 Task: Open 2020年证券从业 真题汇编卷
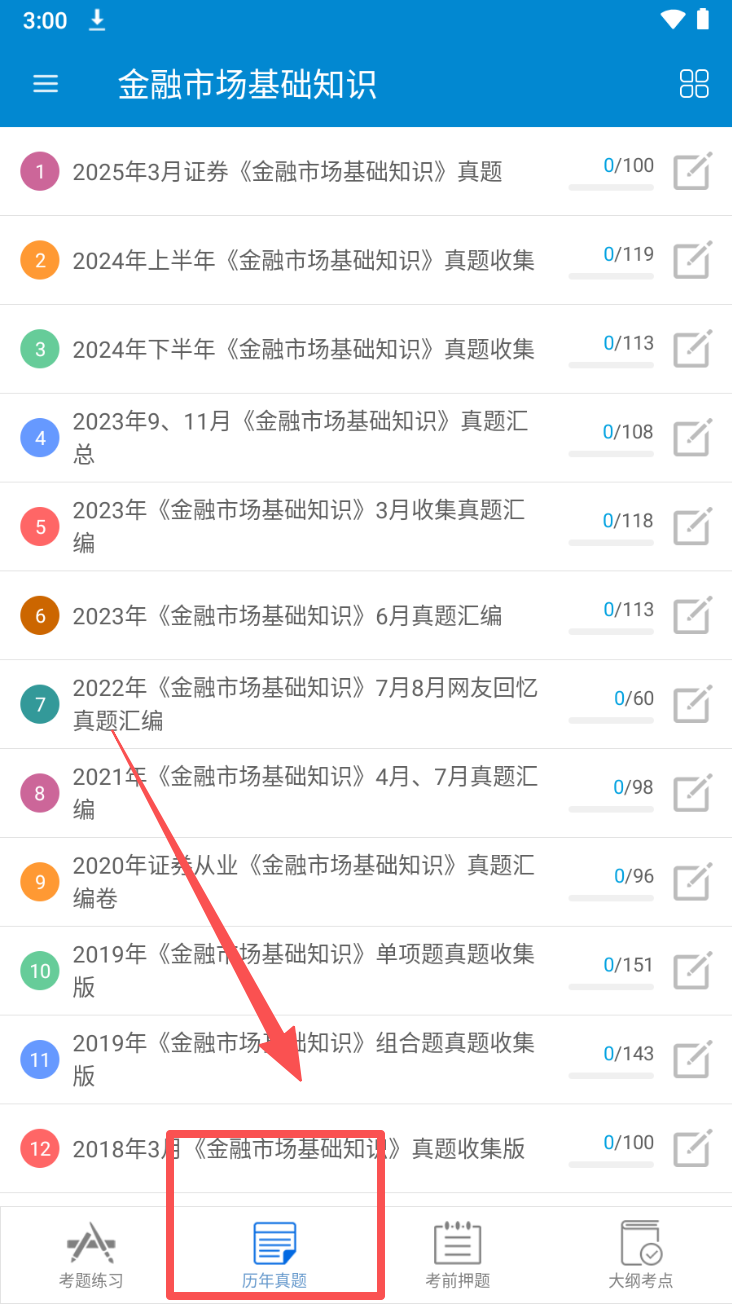(x=303, y=882)
